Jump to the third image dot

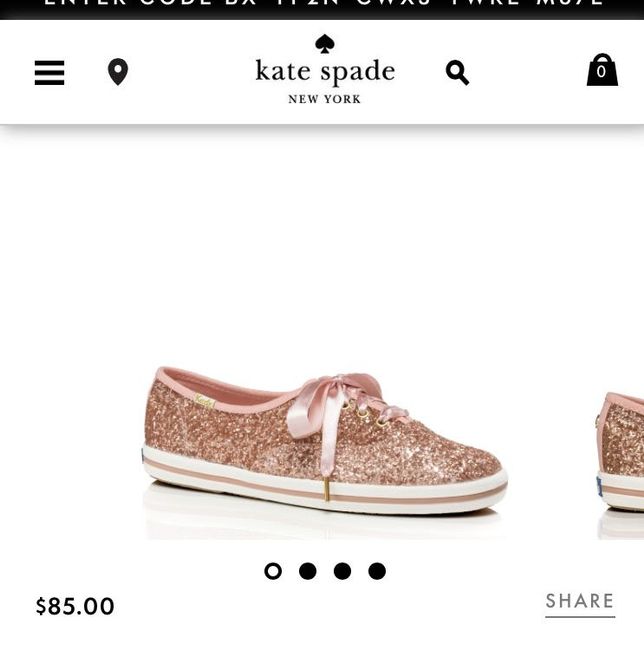pyautogui.click(x=342, y=571)
